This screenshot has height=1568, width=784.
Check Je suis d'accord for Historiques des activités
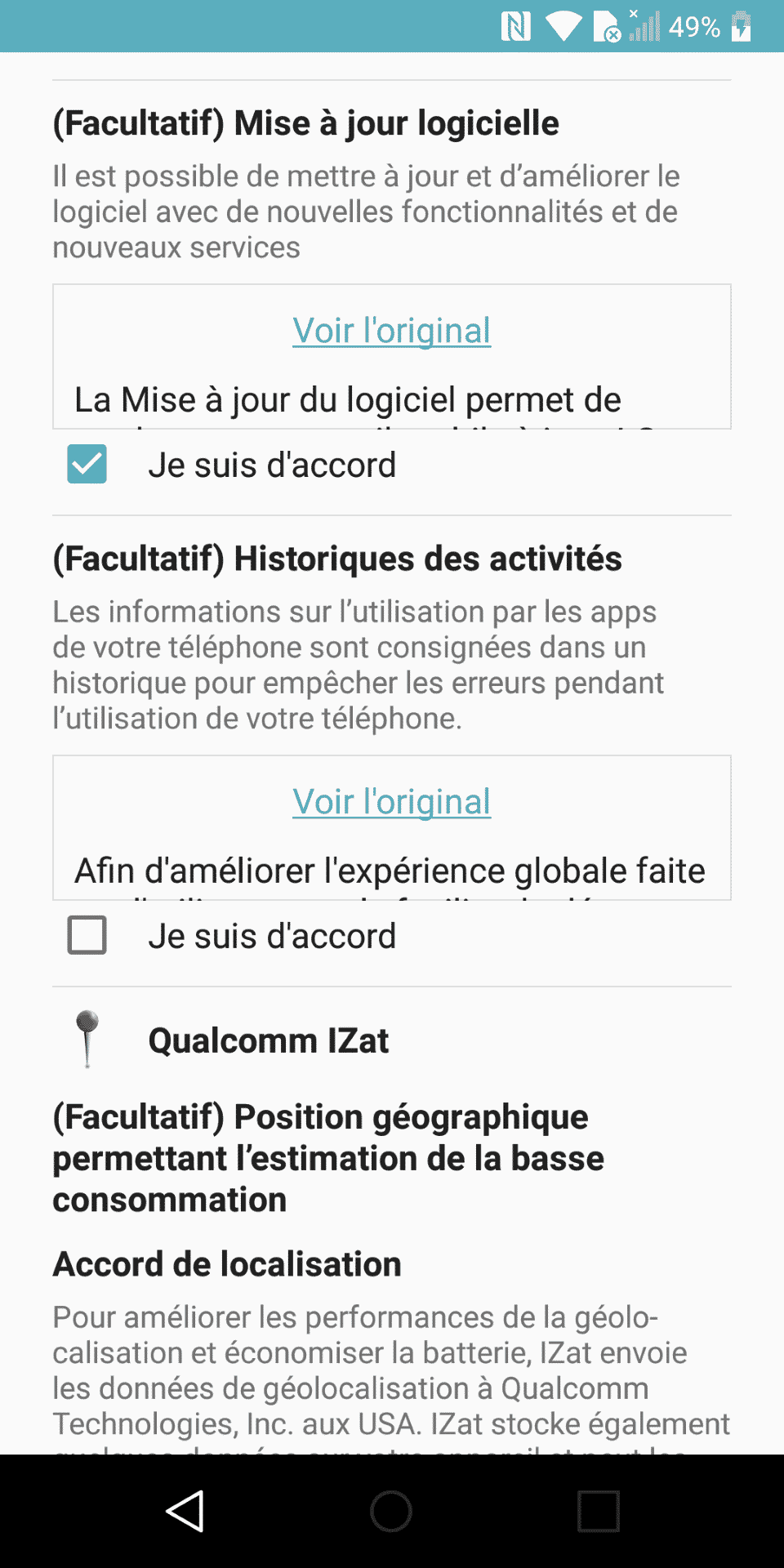click(87, 935)
